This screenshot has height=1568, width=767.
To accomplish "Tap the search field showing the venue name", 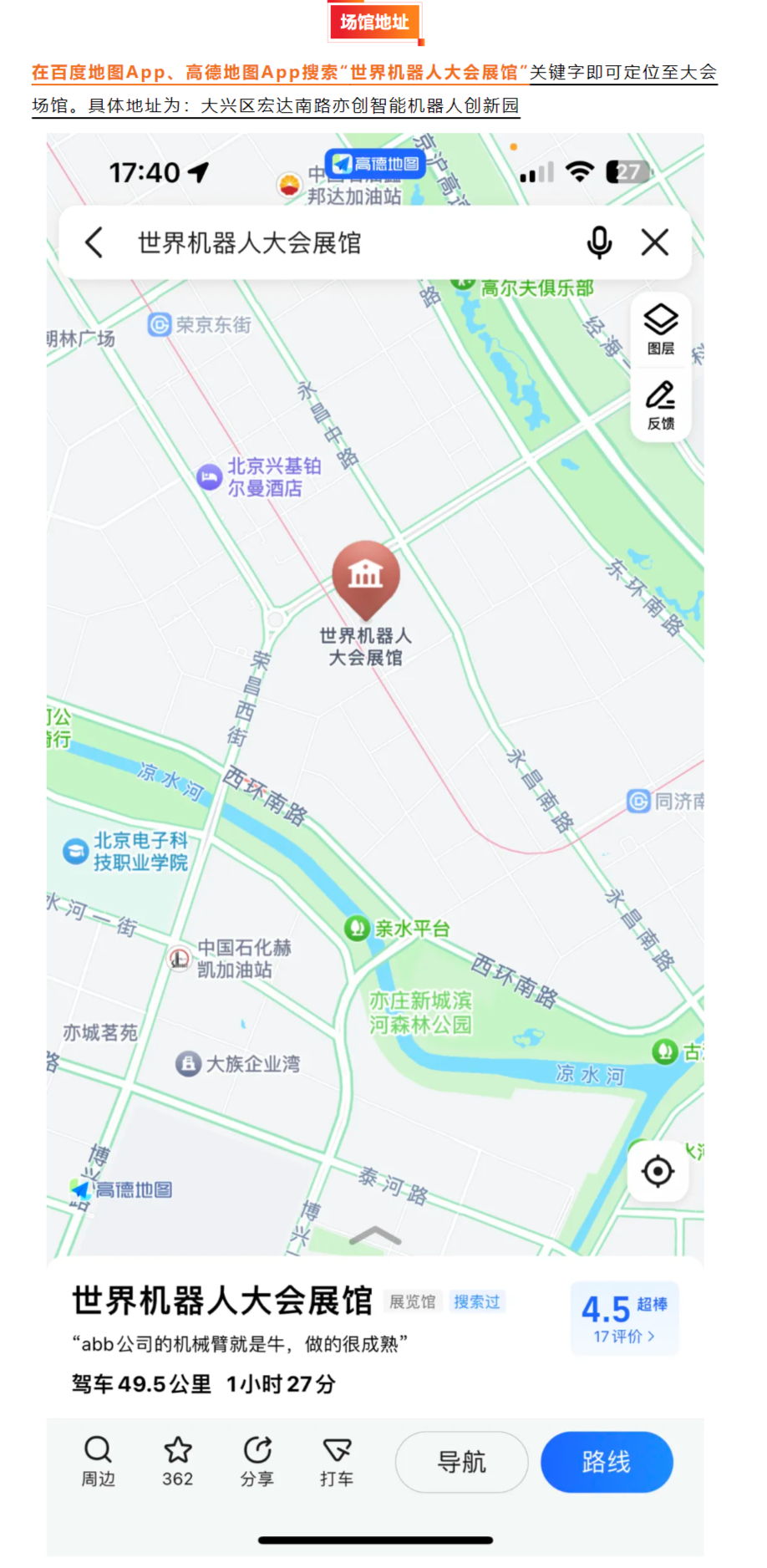I will [x=251, y=242].
